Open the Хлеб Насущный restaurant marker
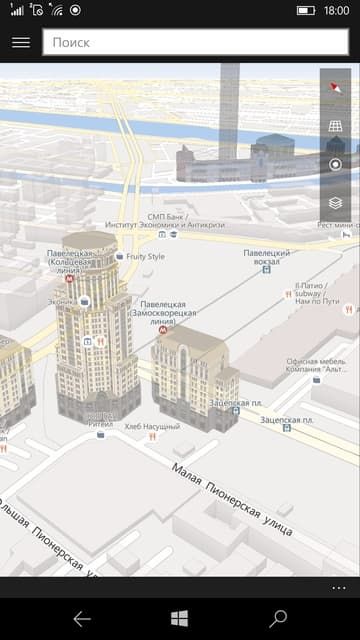Screen dimensions: 360x640 coord(153,437)
